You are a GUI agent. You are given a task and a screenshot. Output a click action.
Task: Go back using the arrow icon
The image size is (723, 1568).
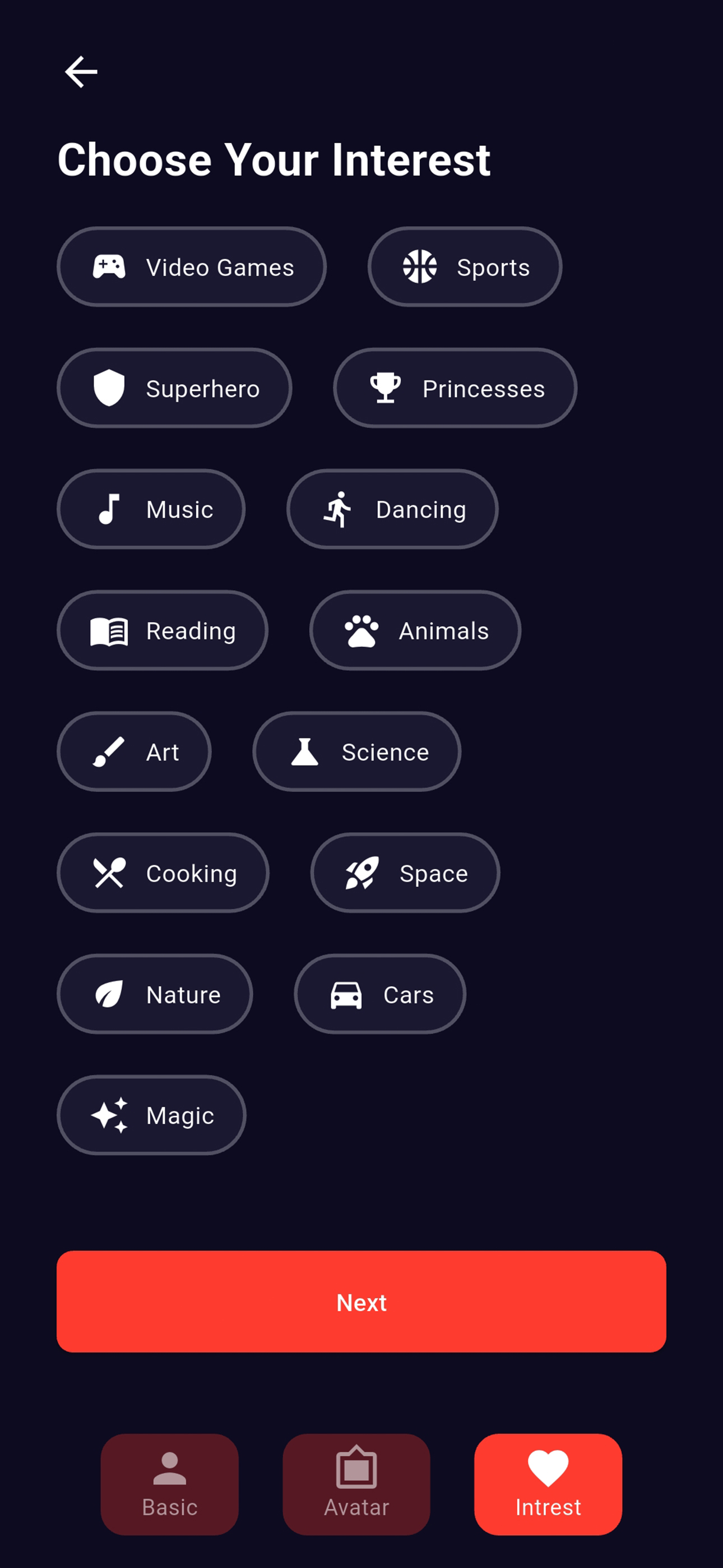click(81, 72)
